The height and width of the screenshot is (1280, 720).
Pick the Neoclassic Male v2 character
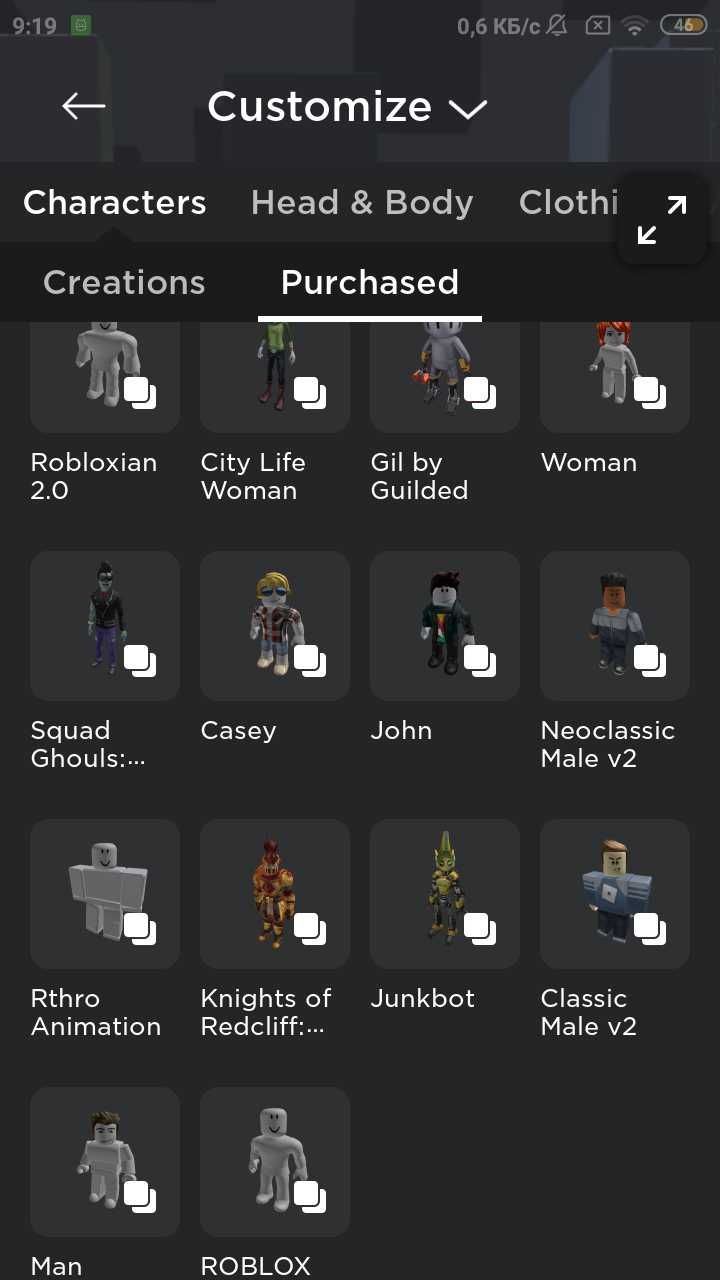pyautogui.click(x=615, y=625)
